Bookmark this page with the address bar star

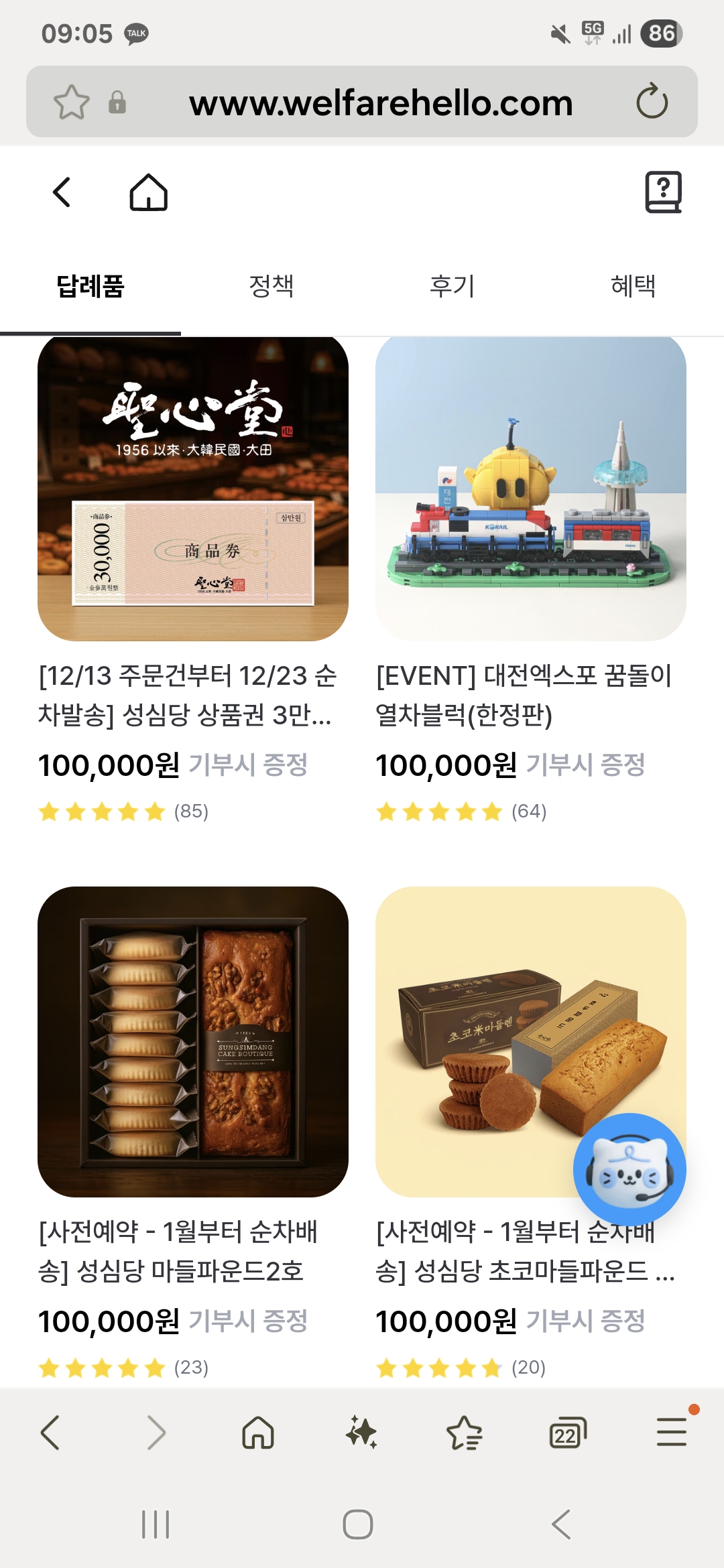(x=72, y=103)
